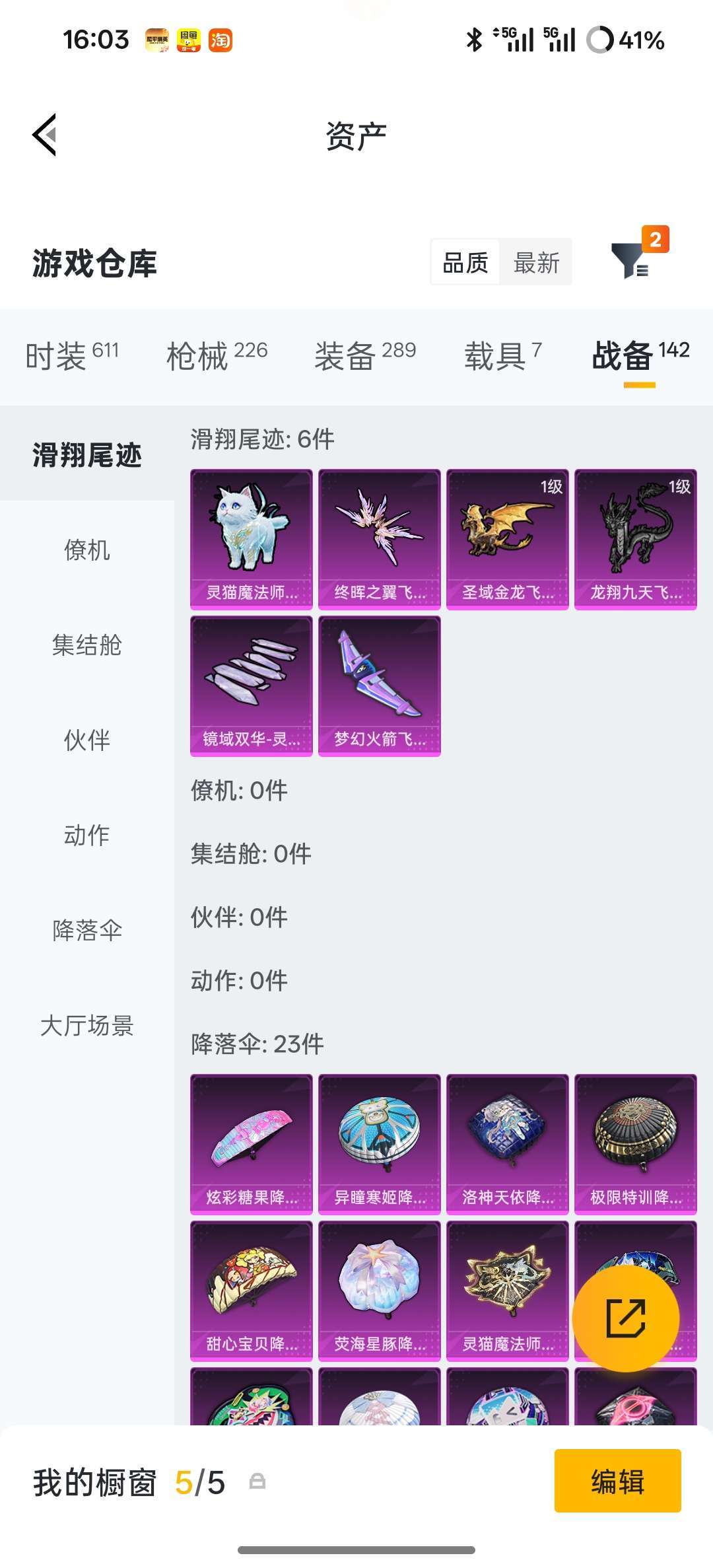
Task: Select 集结舱 in the side menu
Action: pyautogui.click(x=87, y=645)
